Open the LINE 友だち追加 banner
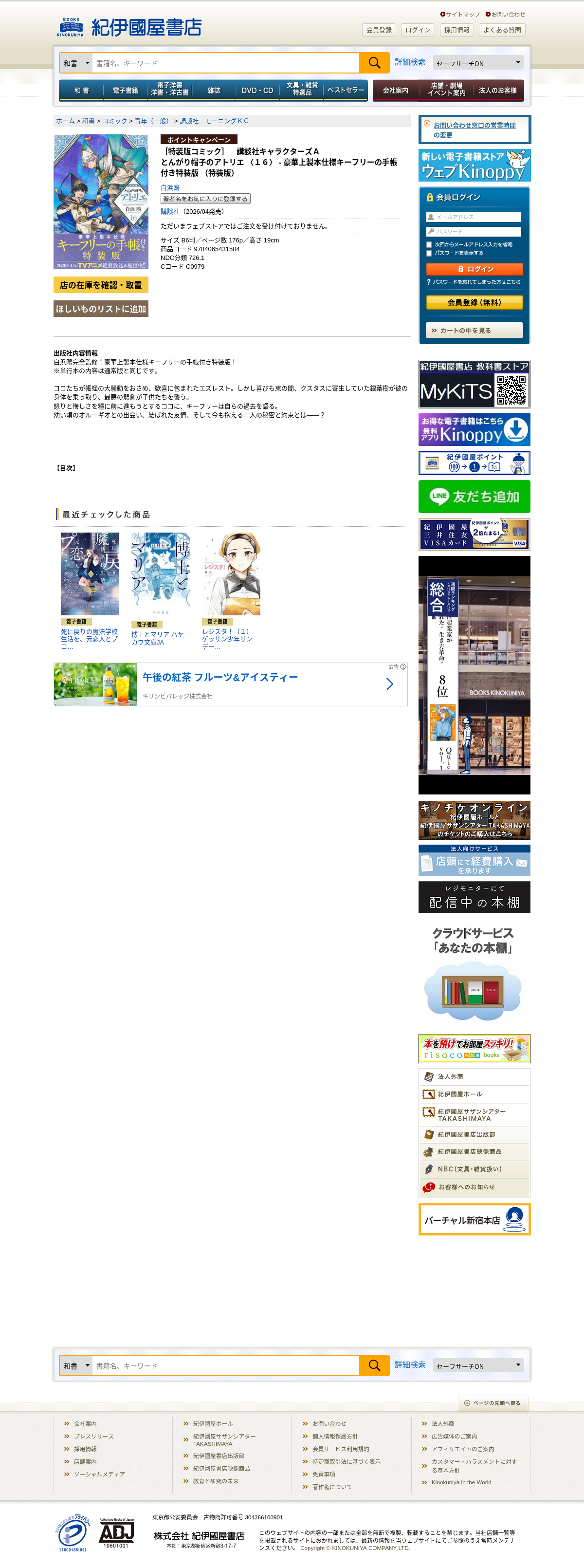Screen dimensions: 584x1568 click(x=474, y=497)
